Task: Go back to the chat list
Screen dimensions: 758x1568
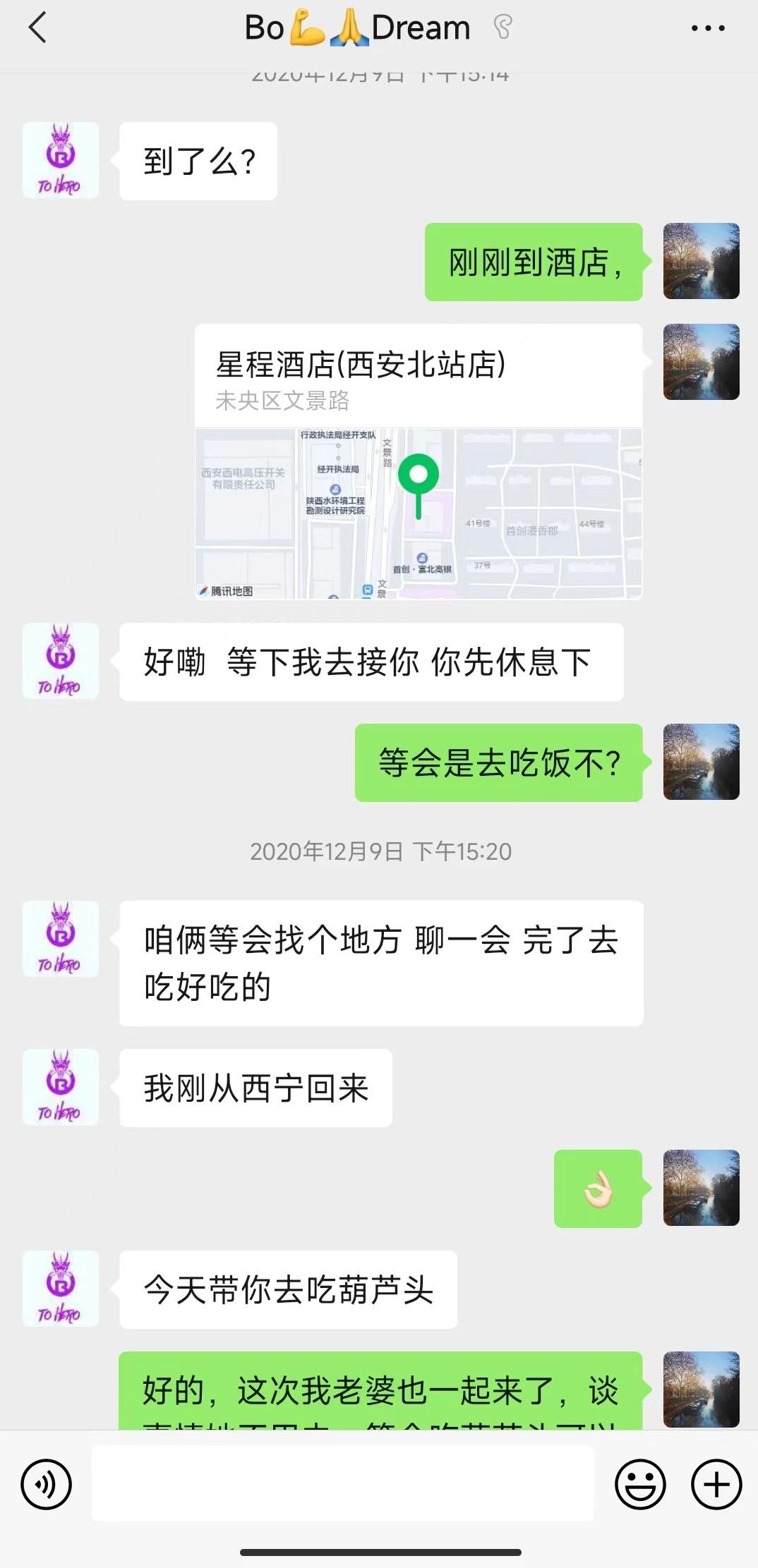Action: (37, 28)
